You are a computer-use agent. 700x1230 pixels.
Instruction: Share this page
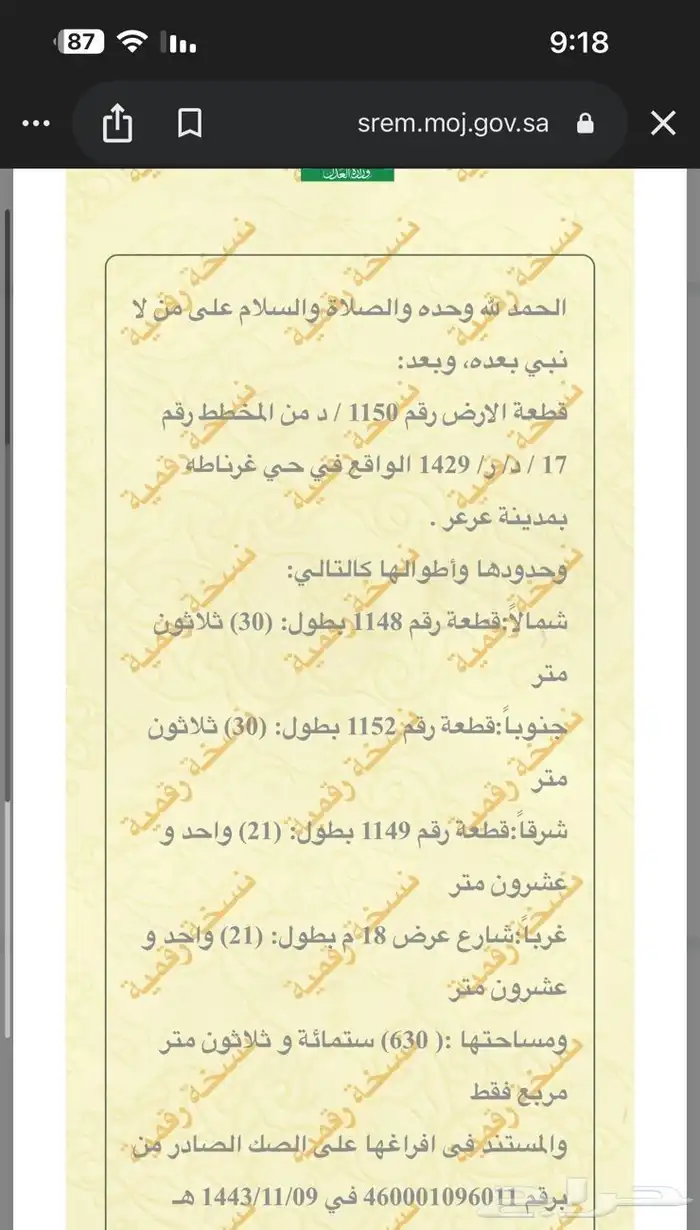point(117,123)
